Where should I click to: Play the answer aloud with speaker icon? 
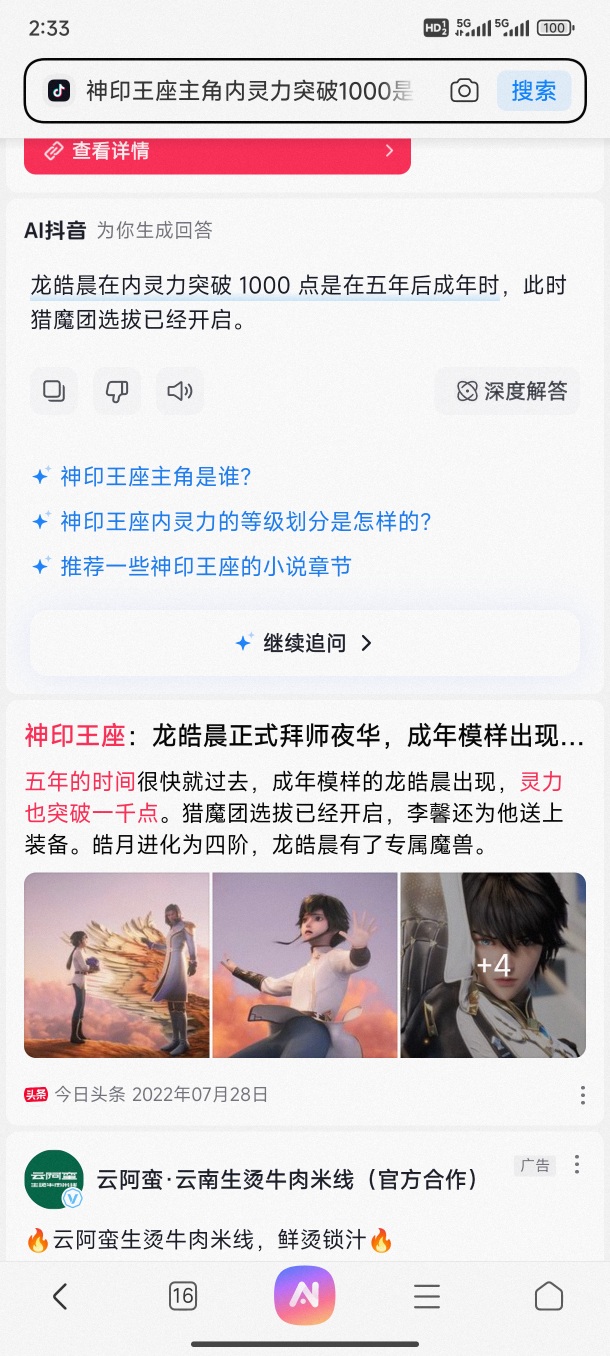point(180,391)
